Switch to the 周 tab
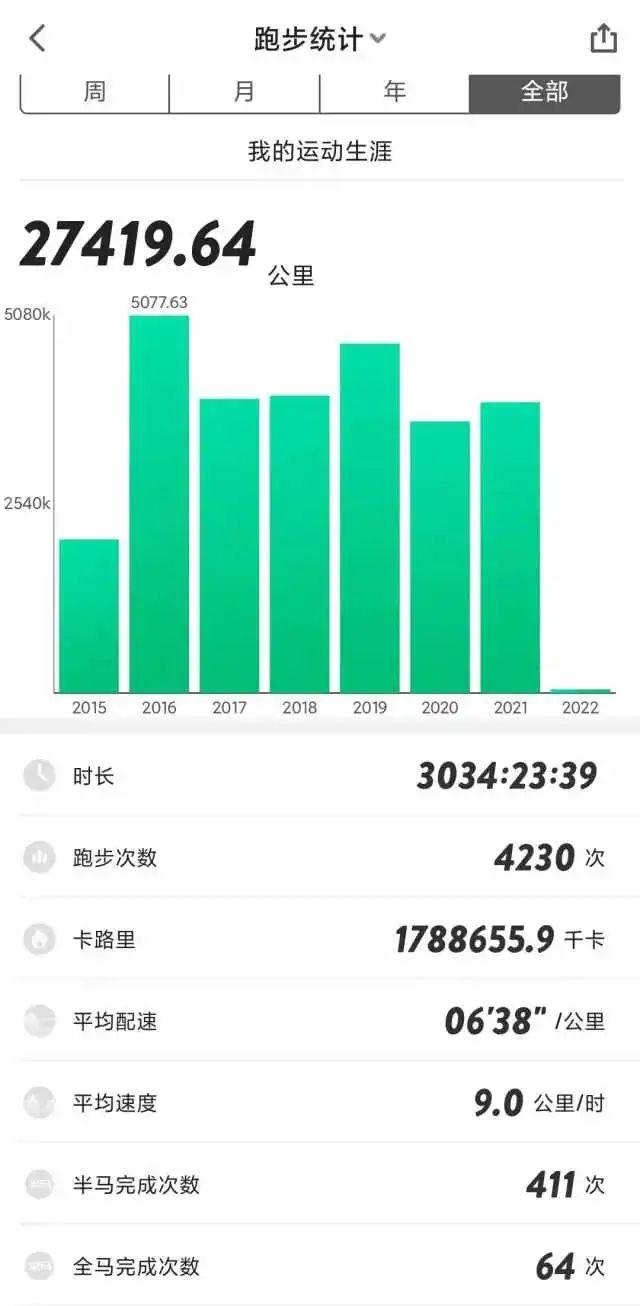 click(95, 93)
